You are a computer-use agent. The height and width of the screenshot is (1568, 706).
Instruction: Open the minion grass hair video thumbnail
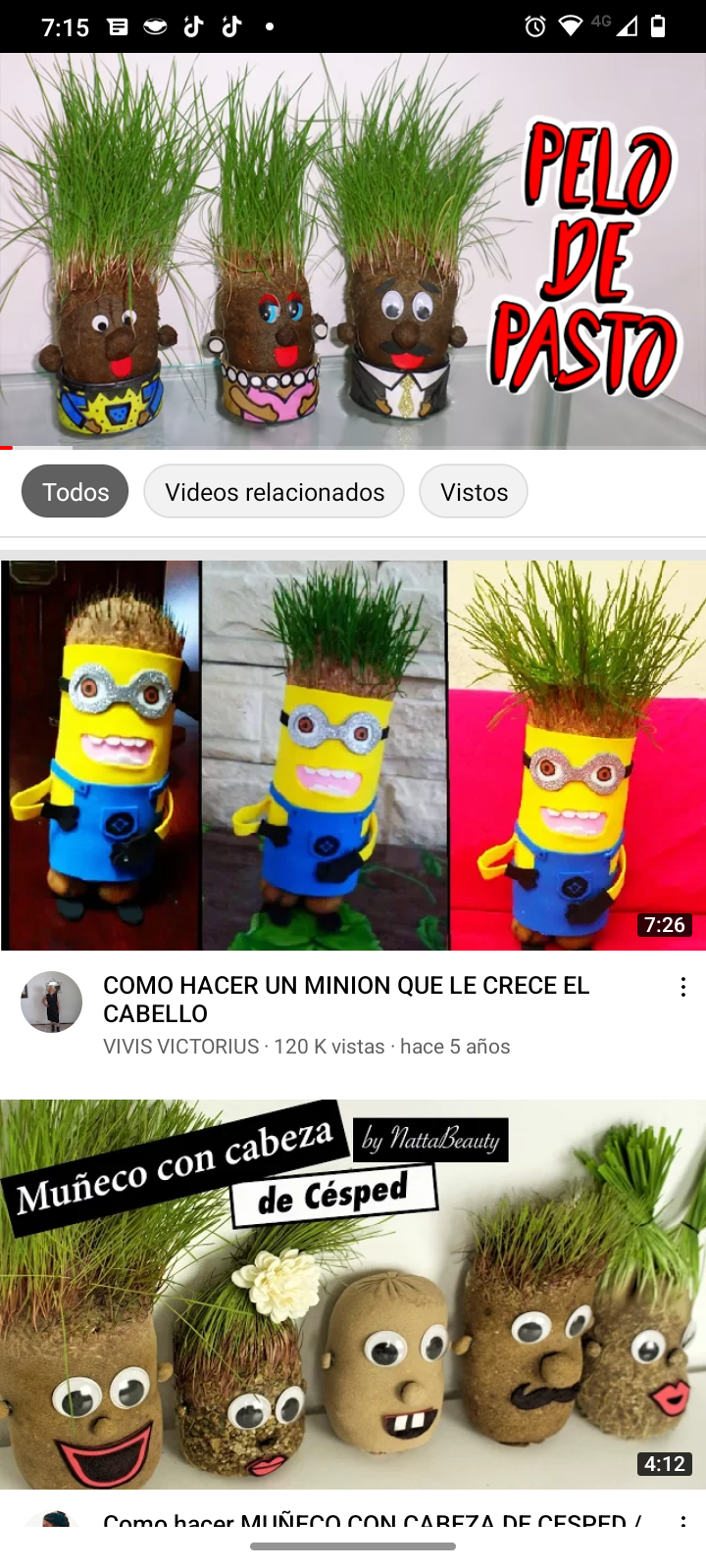[x=353, y=755]
